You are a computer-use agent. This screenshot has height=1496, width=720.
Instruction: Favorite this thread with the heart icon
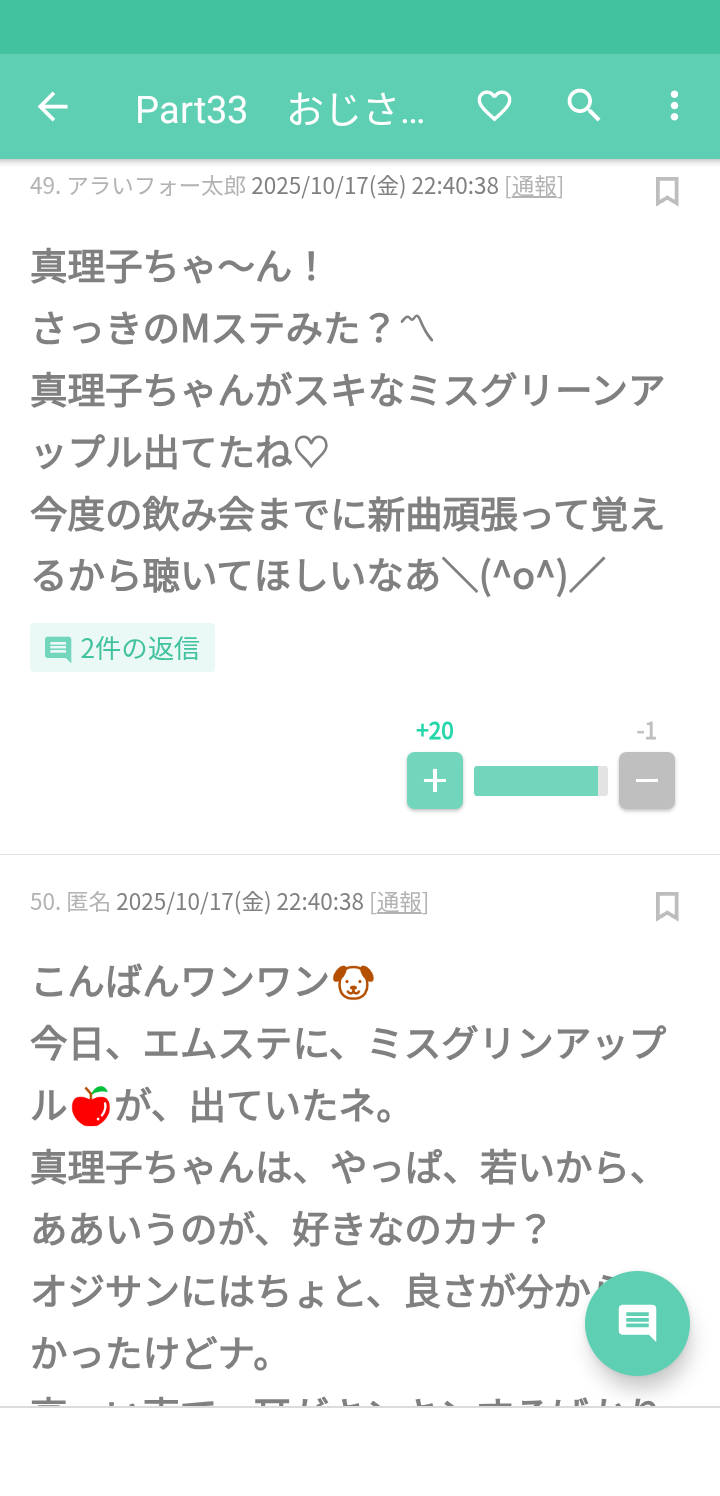pyautogui.click(x=494, y=106)
